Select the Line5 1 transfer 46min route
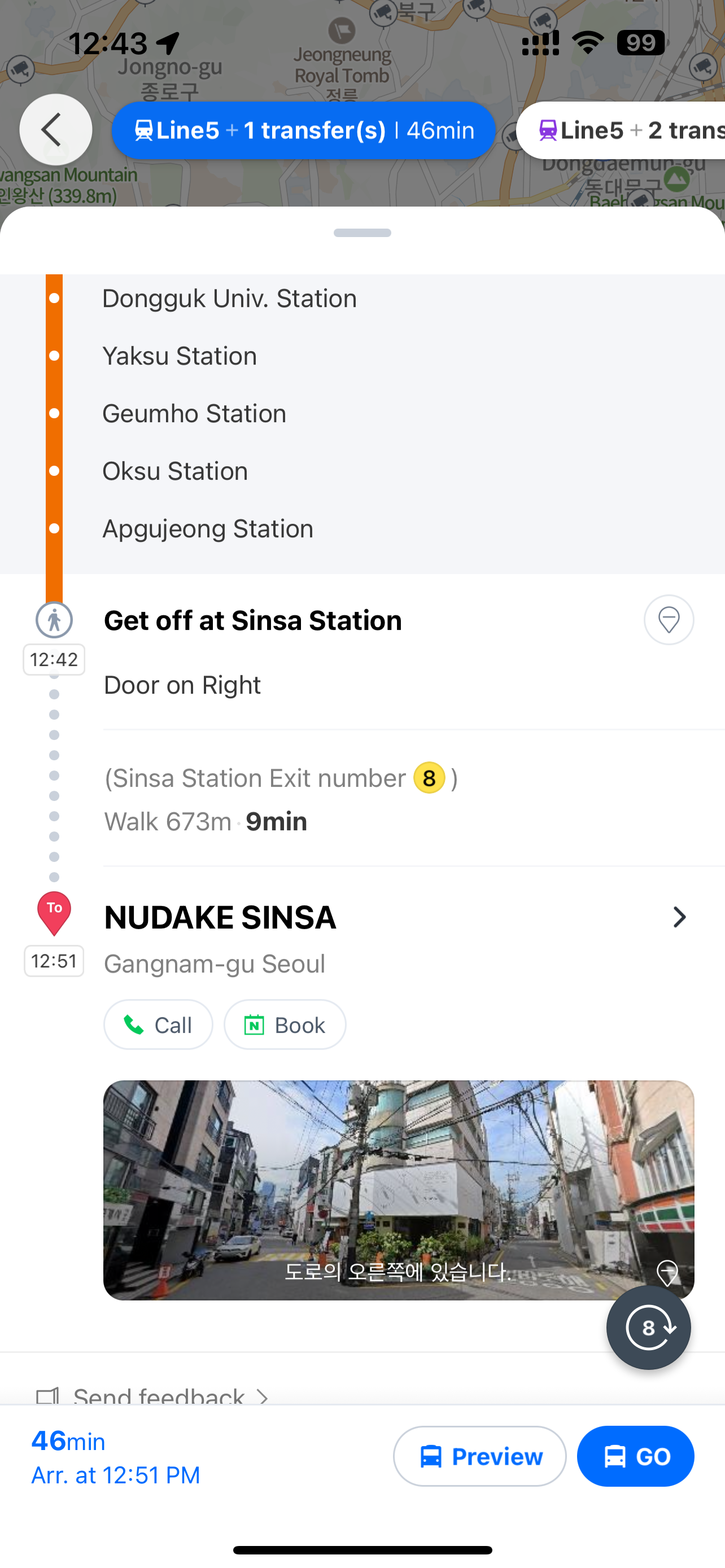Viewport: 725px width, 1568px height. pyautogui.click(x=303, y=131)
